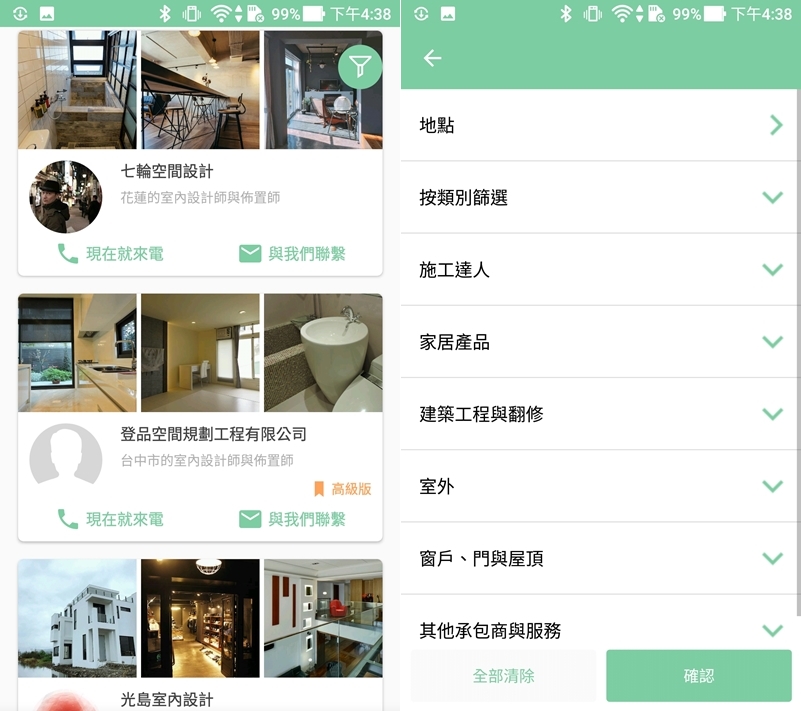Expand 窗戶、門與屋頂 section
Screen dimensions: 801x711
(600, 558)
